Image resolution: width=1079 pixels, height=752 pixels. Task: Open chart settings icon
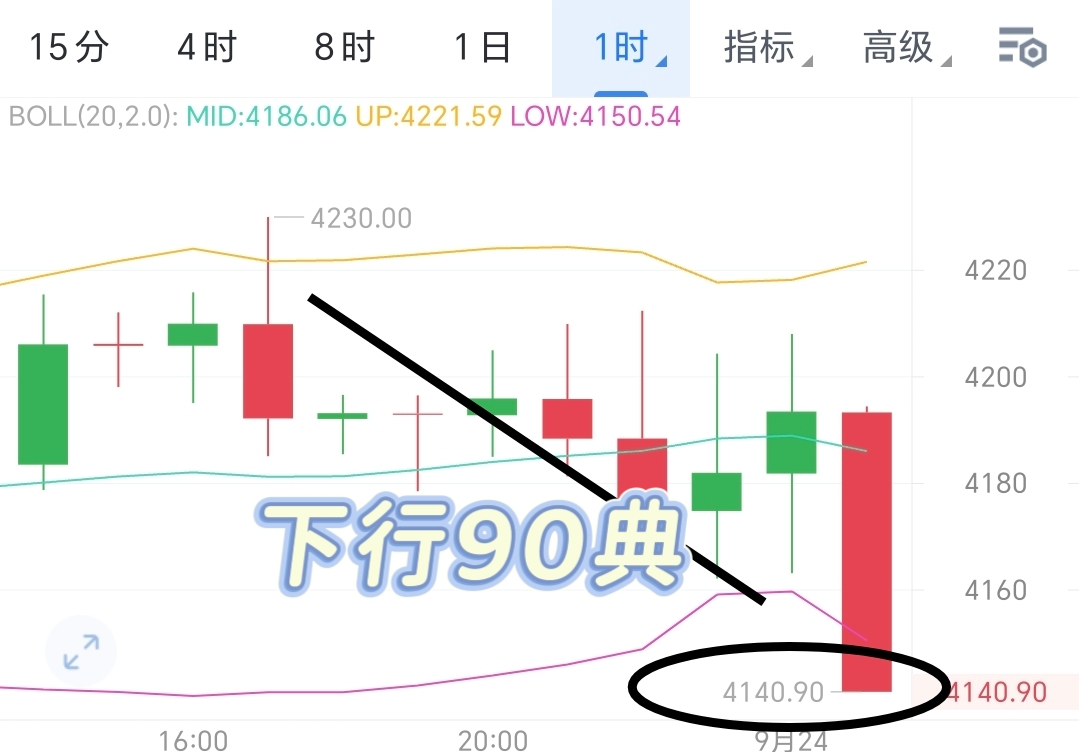(x=1022, y=48)
